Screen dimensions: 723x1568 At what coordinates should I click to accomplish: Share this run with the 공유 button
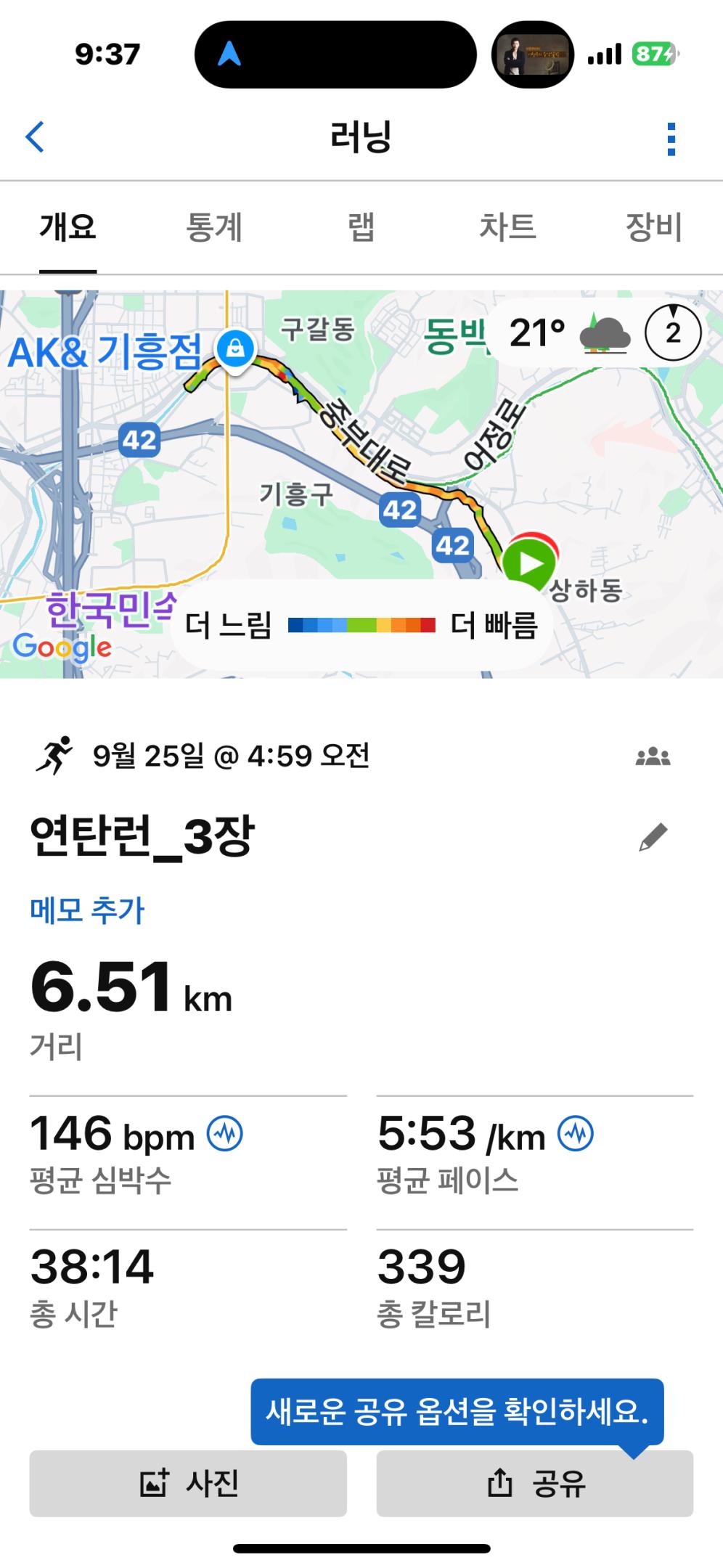tap(535, 1483)
